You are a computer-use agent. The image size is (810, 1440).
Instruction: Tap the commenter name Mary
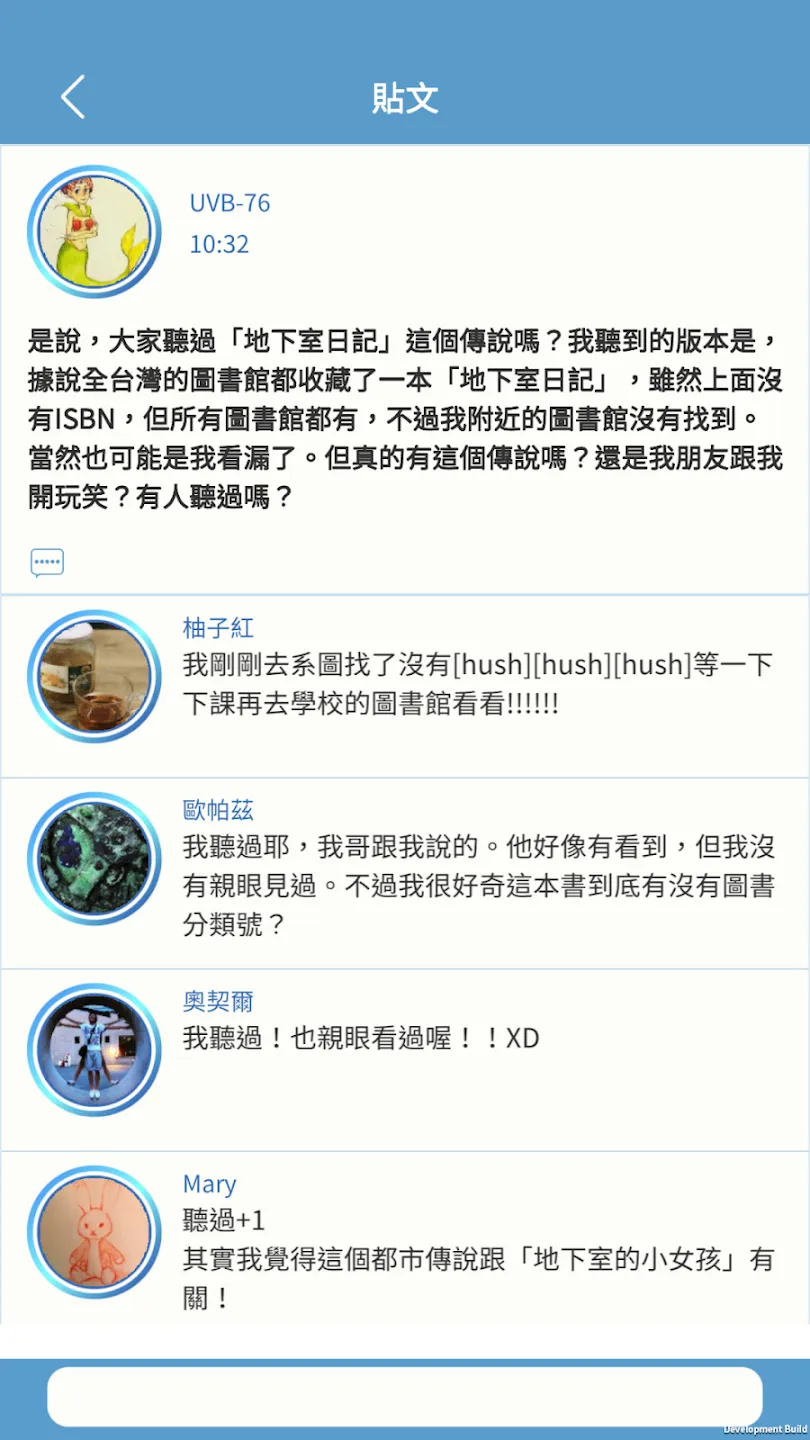pyautogui.click(x=209, y=1184)
